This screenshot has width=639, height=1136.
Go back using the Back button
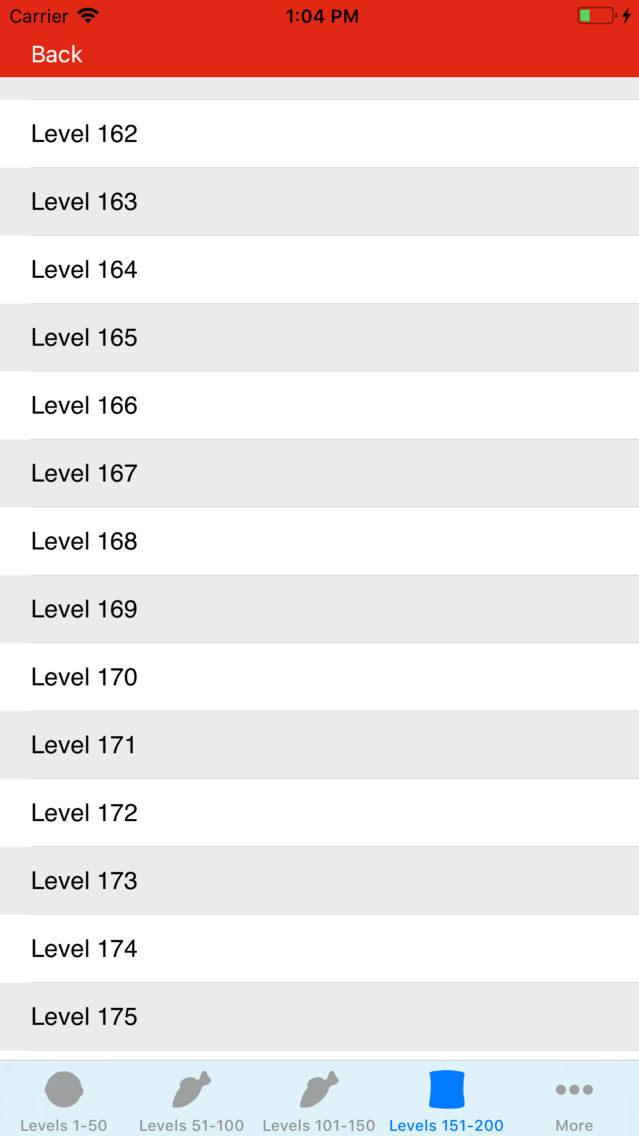coord(57,54)
